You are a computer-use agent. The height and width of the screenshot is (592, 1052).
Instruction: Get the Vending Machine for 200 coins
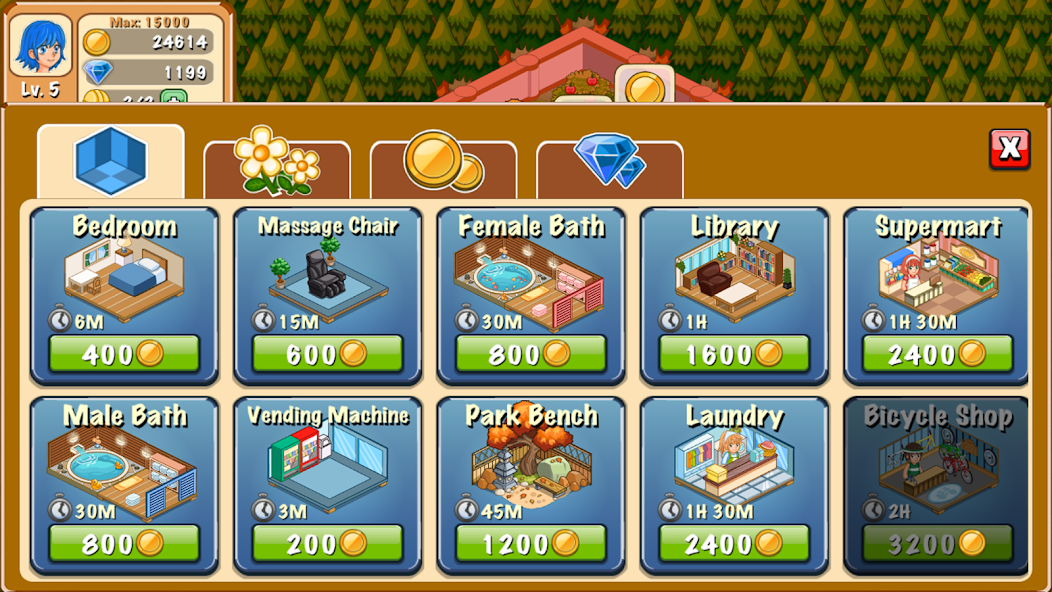pos(327,544)
